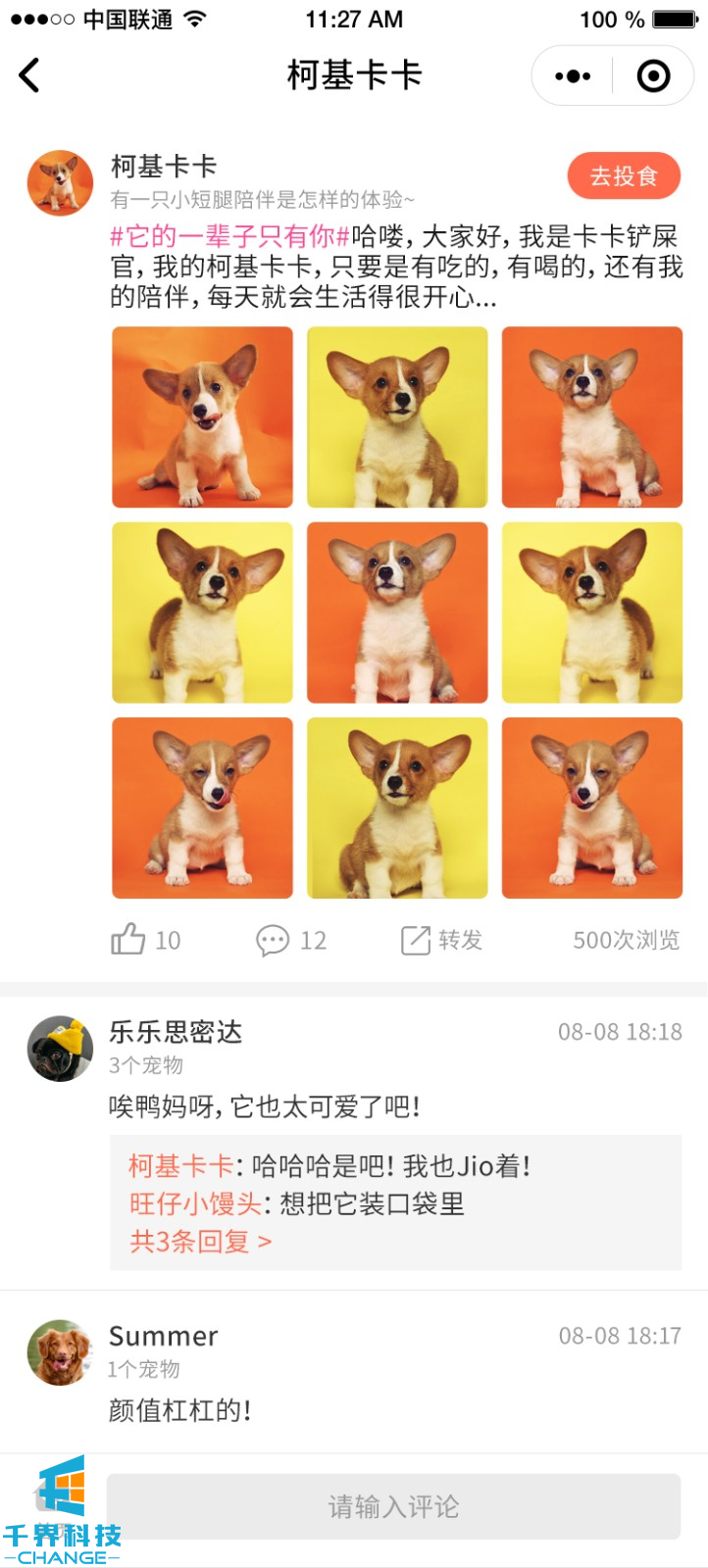Open 柯基卡卡's profile avatar

click(x=60, y=183)
